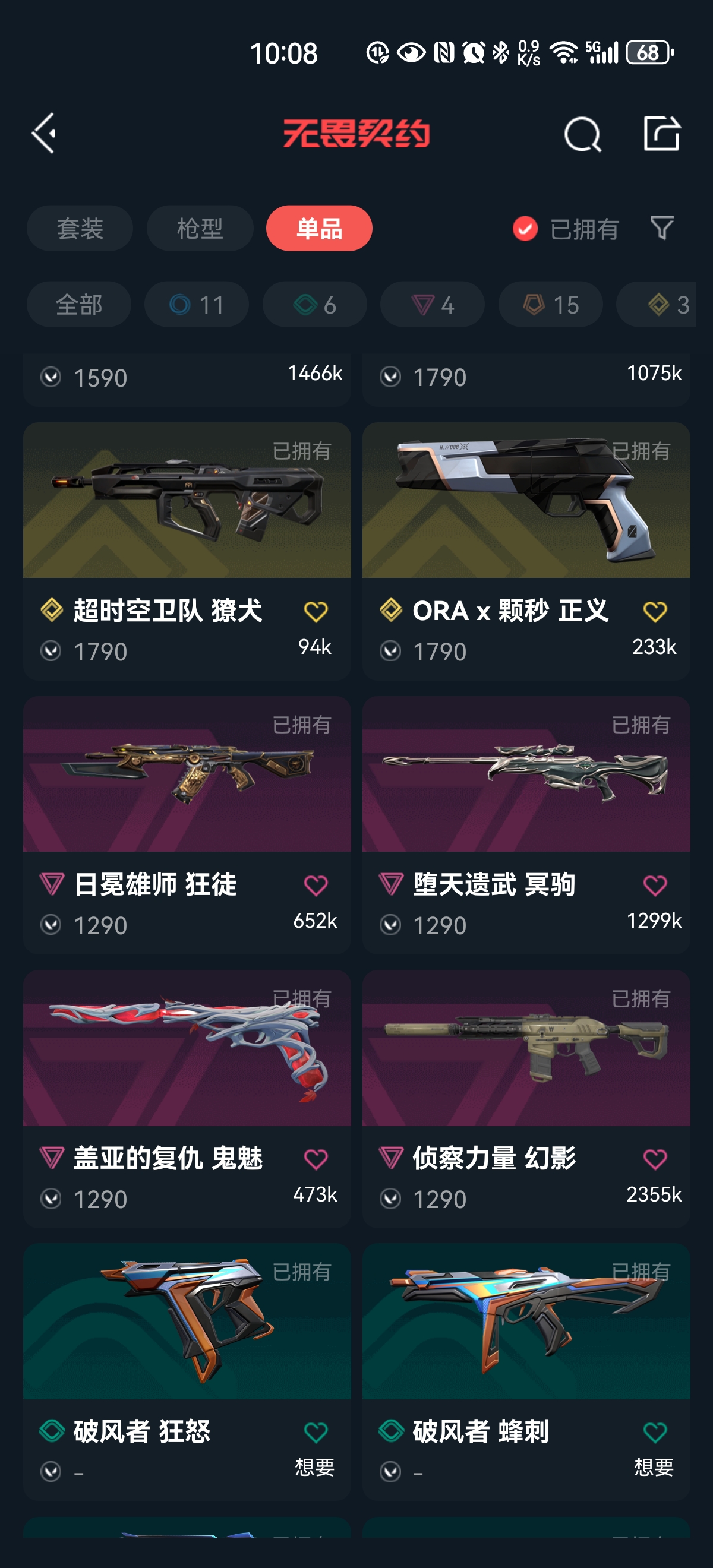Go back using the top-left arrow
Viewport: 713px width, 1568px height.
(x=45, y=133)
